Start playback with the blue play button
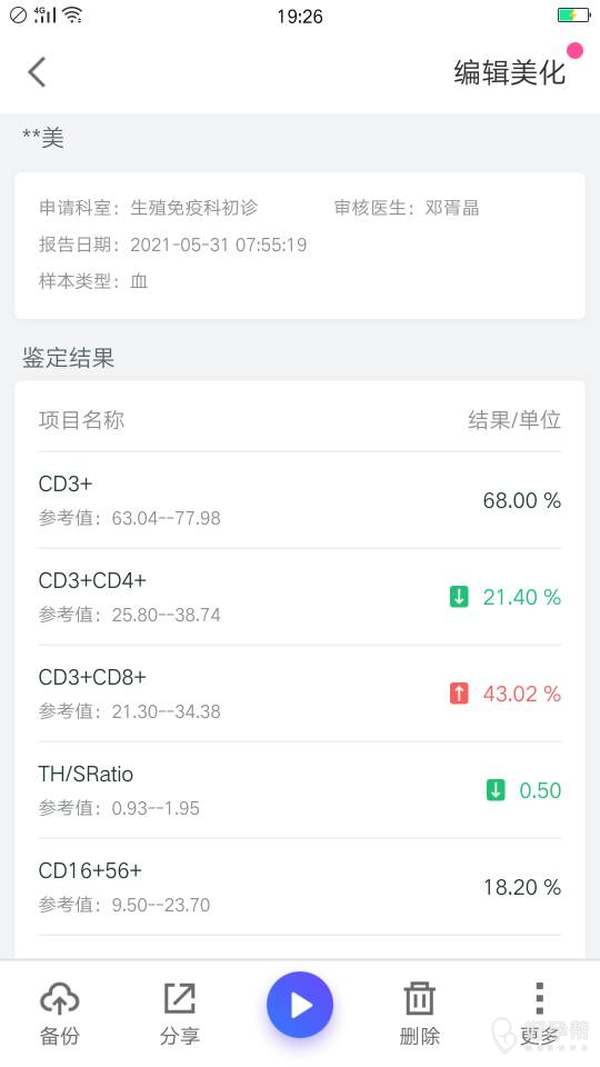The width and height of the screenshot is (600, 1067). point(300,1005)
